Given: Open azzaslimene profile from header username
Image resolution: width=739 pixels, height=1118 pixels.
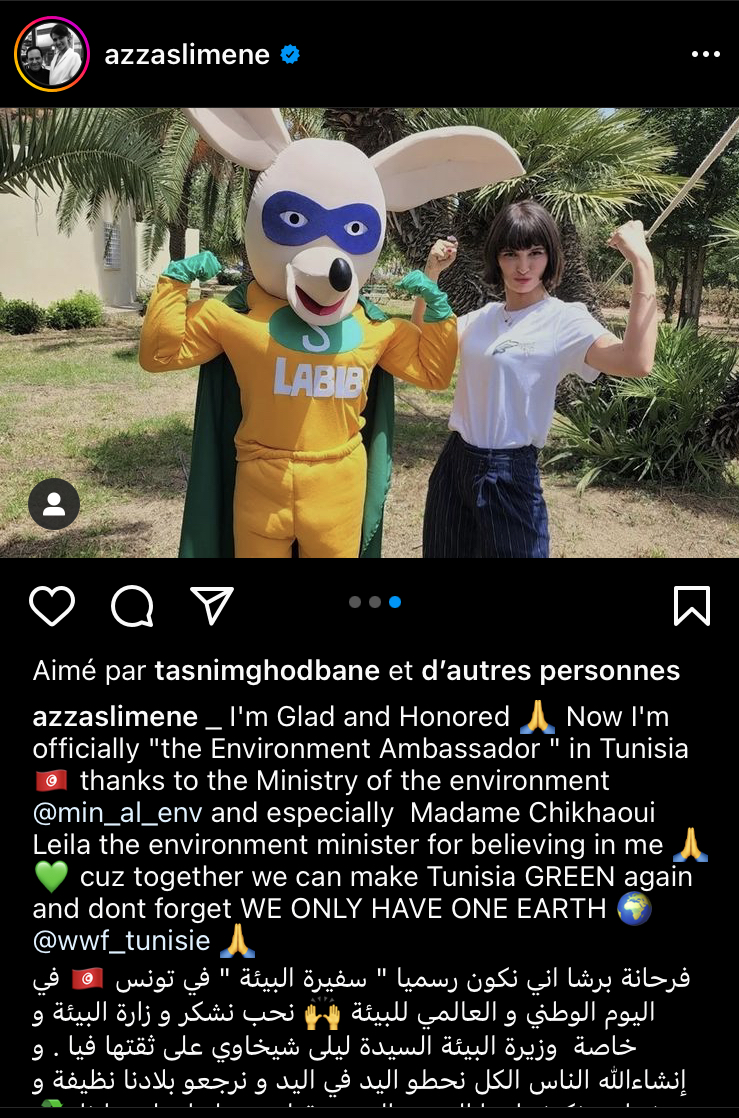Looking at the screenshot, I should pos(187,55).
